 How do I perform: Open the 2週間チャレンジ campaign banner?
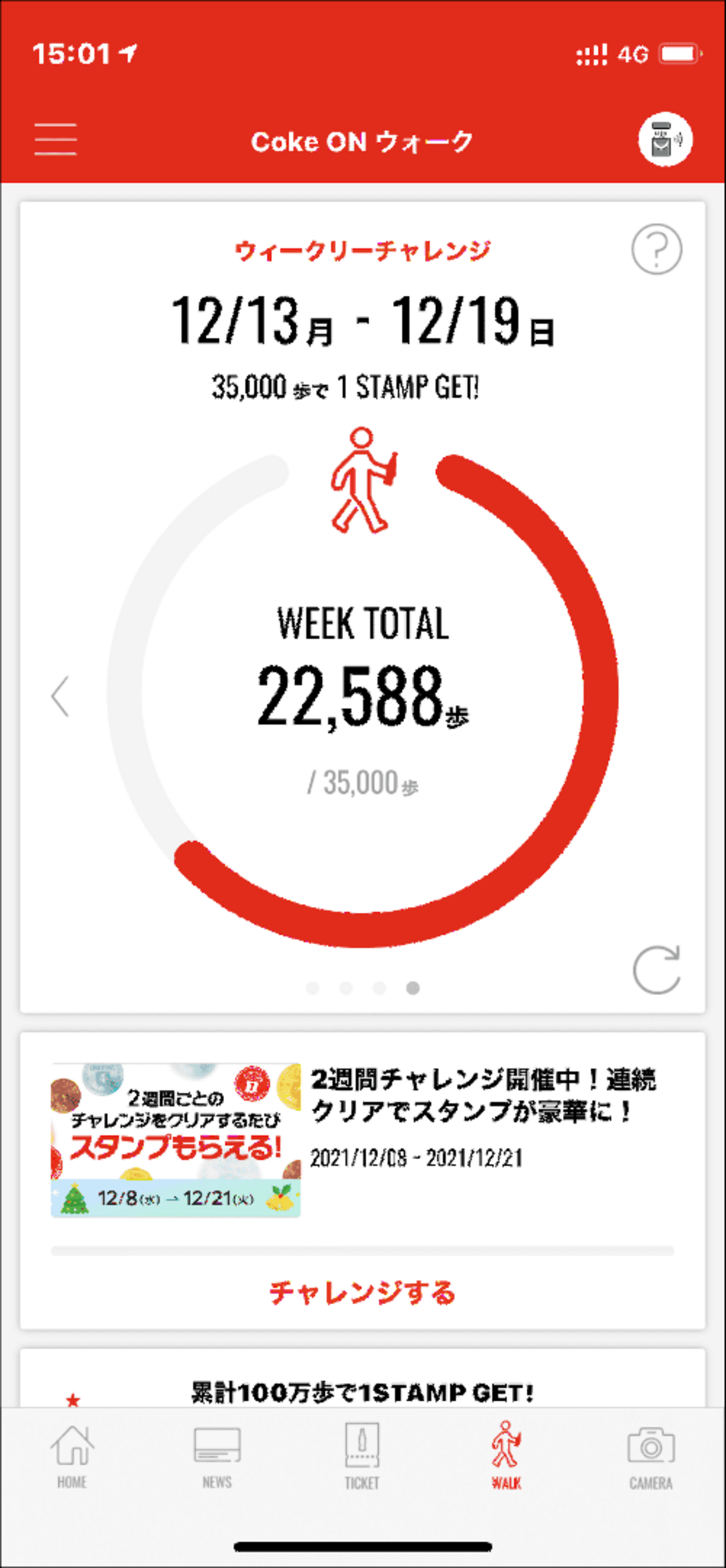point(176,1140)
